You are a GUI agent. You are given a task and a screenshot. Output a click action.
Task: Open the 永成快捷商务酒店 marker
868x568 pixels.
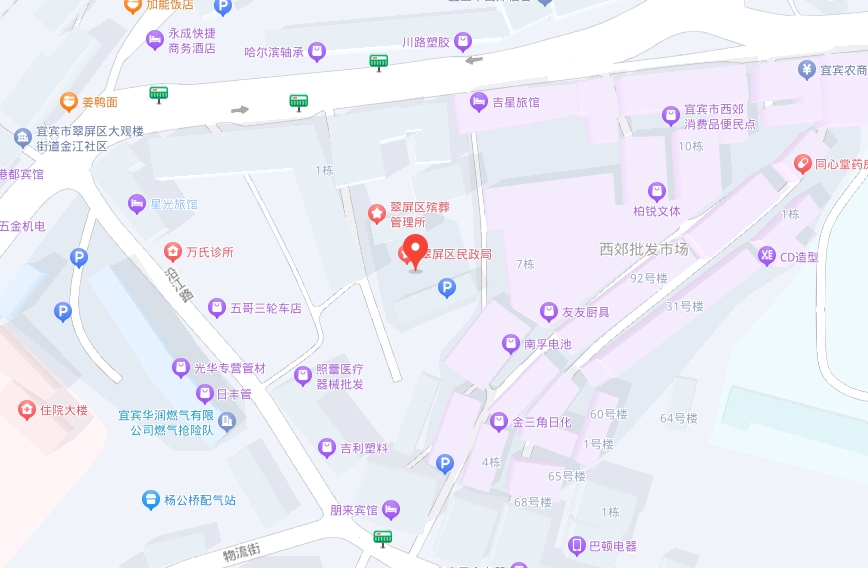[x=155, y=40]
